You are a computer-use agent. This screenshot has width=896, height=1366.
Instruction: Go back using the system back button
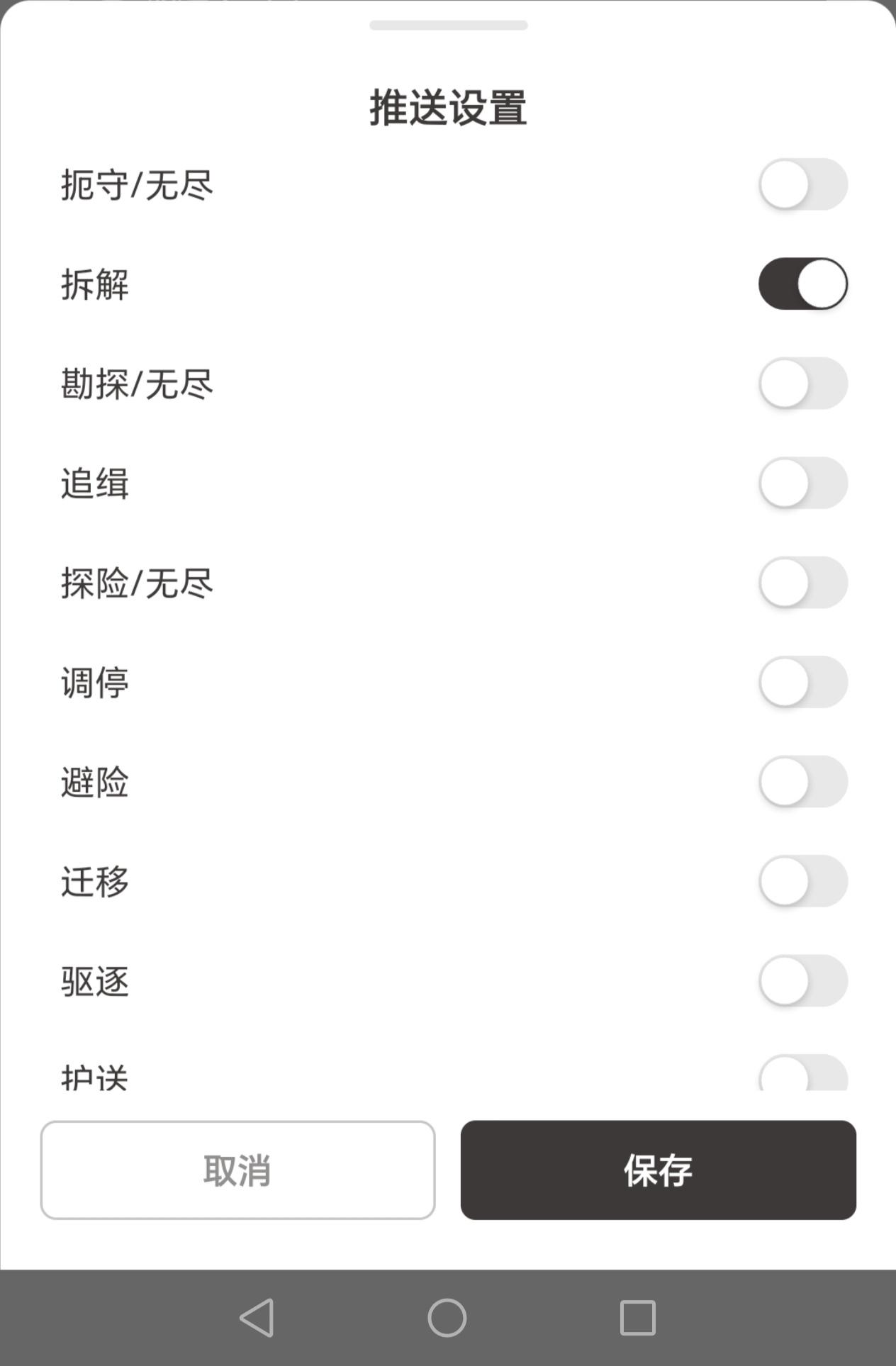[x=257, y=1318]
